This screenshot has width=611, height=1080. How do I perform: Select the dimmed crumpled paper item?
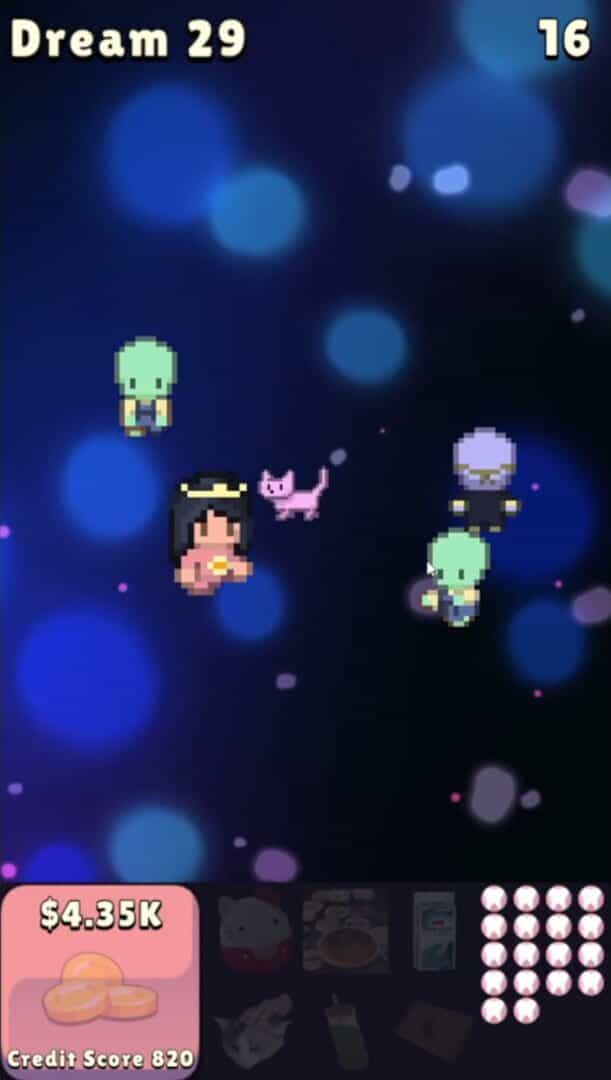pyautogui.click(x=252, y=1030)
